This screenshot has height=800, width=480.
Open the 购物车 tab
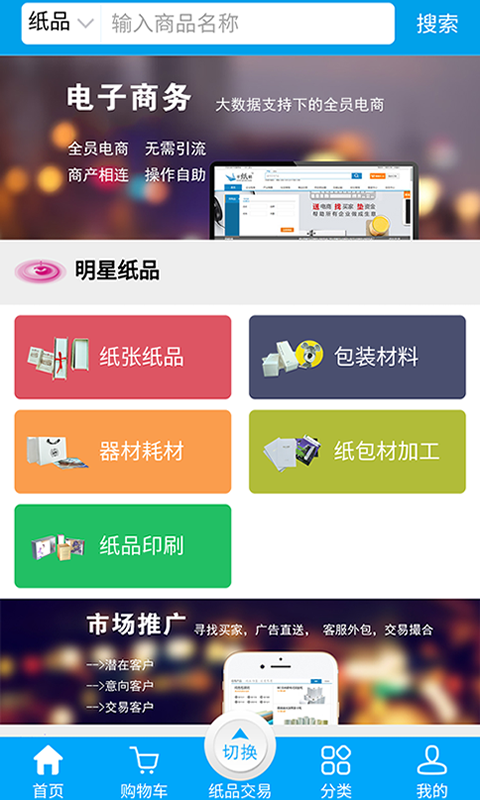144,770
